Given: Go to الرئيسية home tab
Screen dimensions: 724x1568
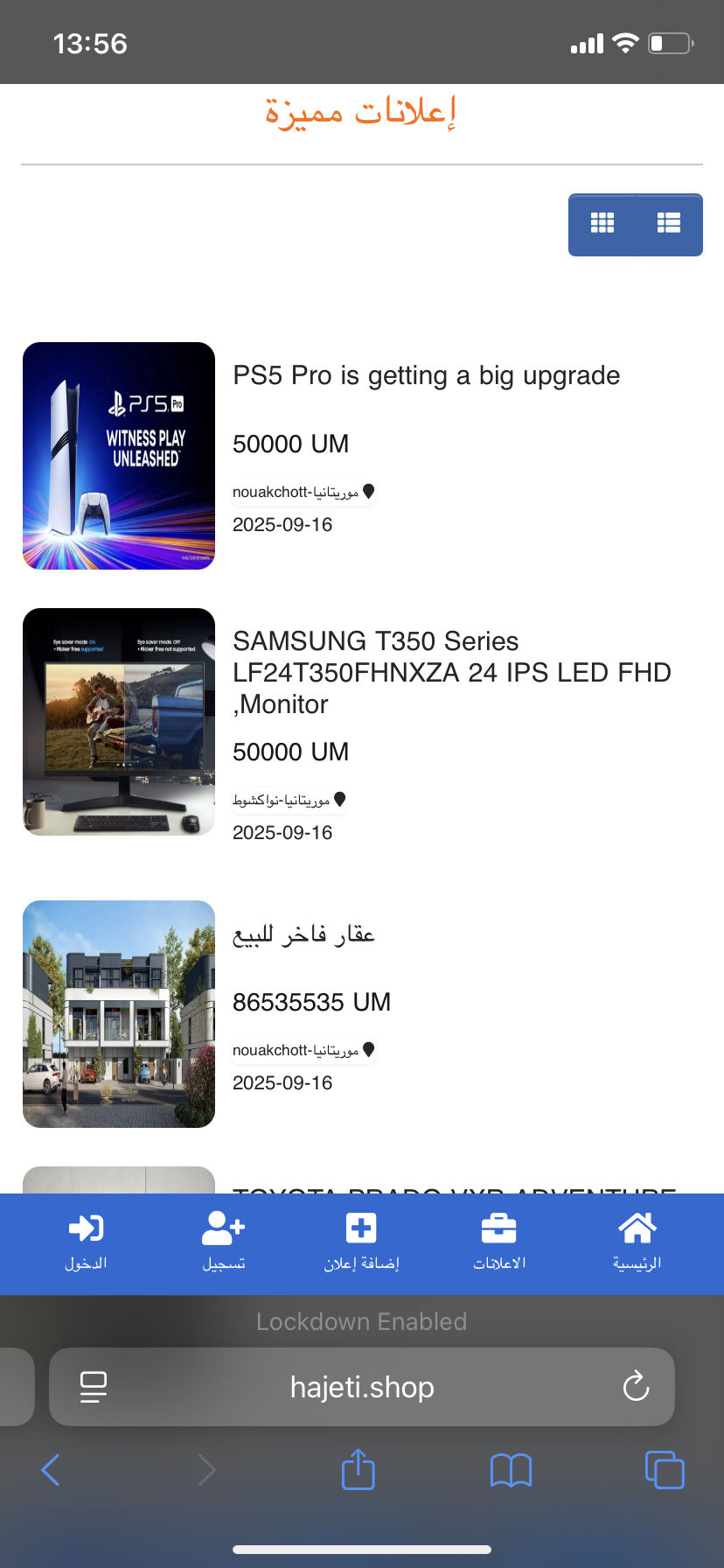Looking at the screenshot, I should 637,1240.
